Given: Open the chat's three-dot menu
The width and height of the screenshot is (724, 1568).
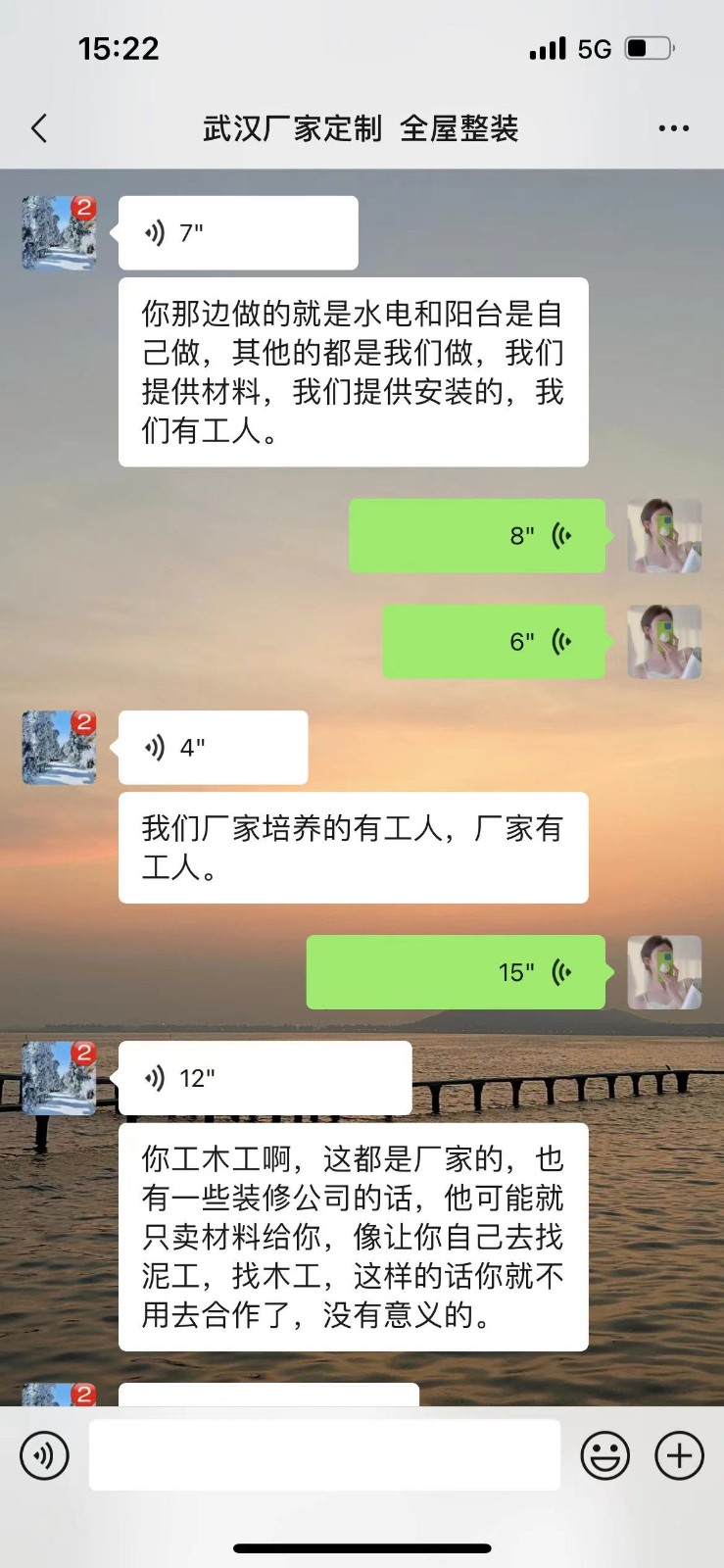Looking at the screenshot, I should (x=673, y=128).
